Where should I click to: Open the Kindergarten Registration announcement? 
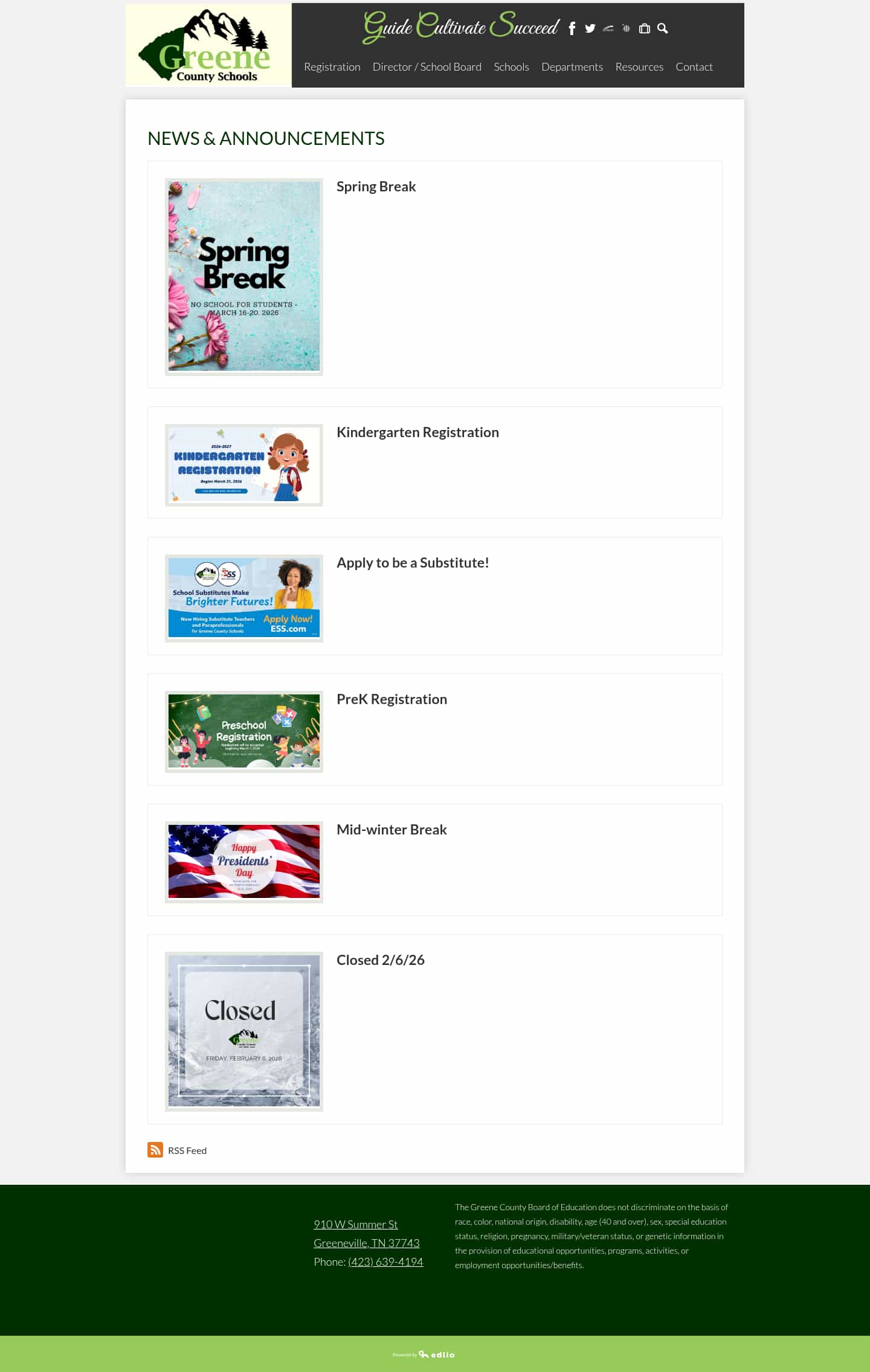tap(417, 432)
